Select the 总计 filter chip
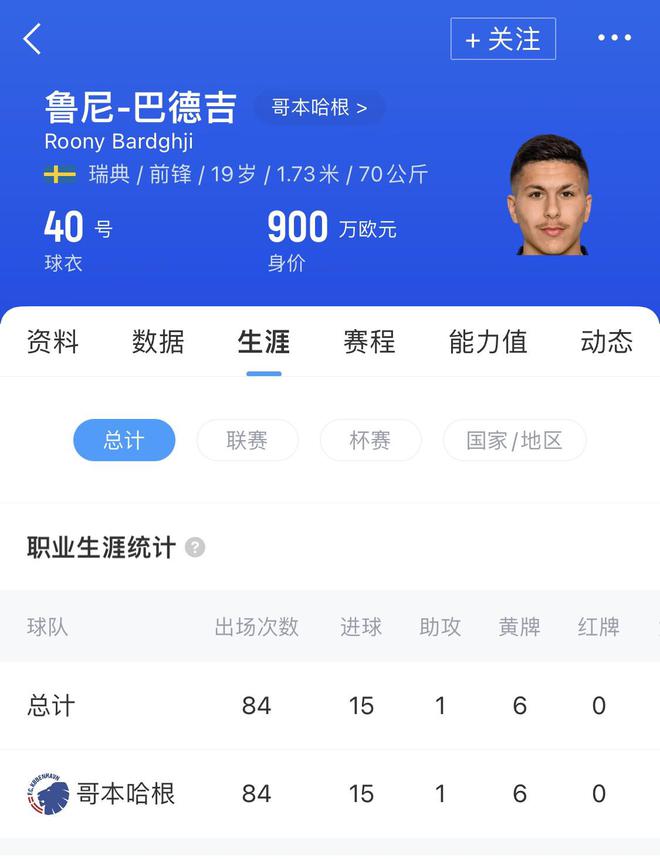 click(x=124, y=440)
